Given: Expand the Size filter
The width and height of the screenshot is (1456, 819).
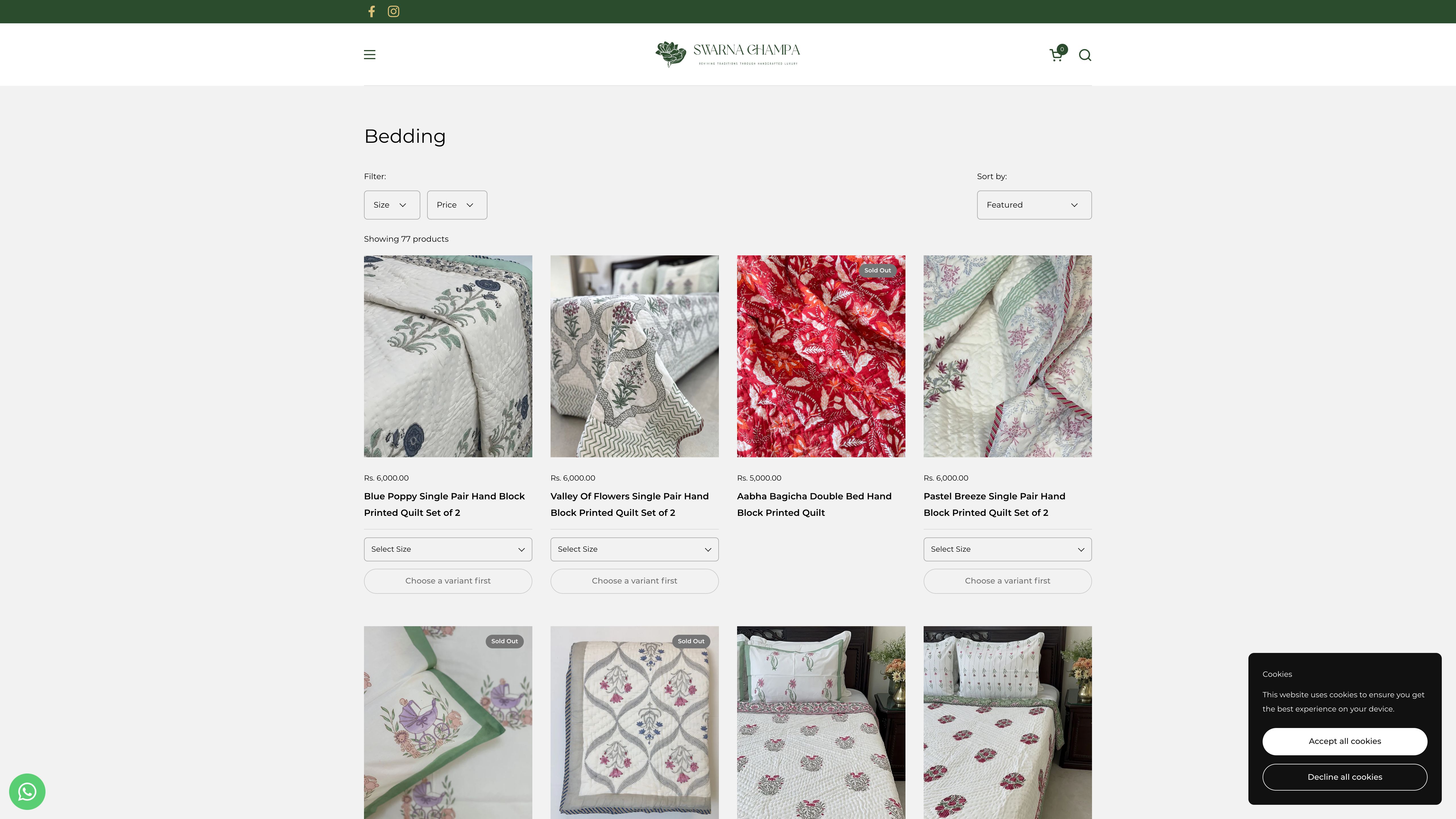Looking at the screenshot, I should (392, 205).
